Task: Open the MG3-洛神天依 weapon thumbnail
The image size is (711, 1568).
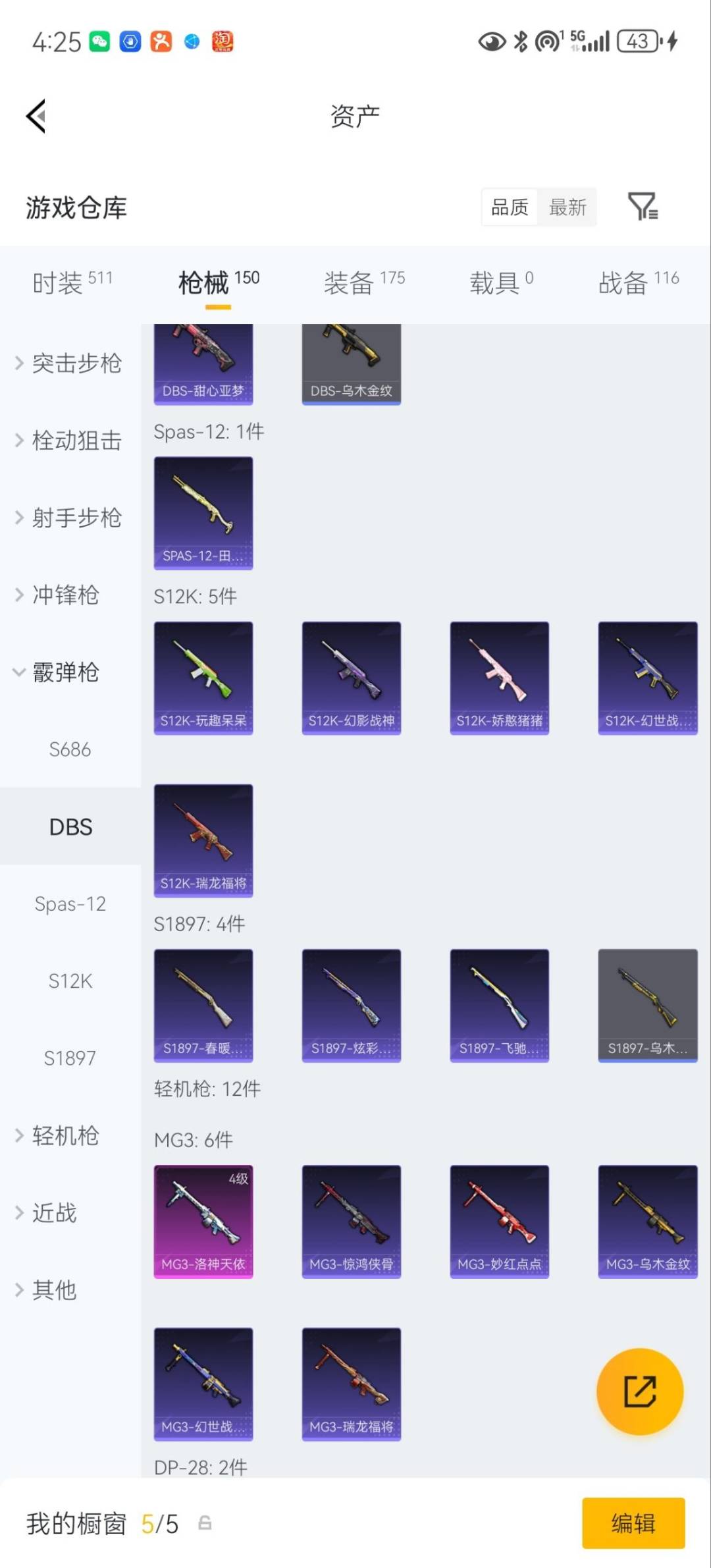Action: point(203,1222)
